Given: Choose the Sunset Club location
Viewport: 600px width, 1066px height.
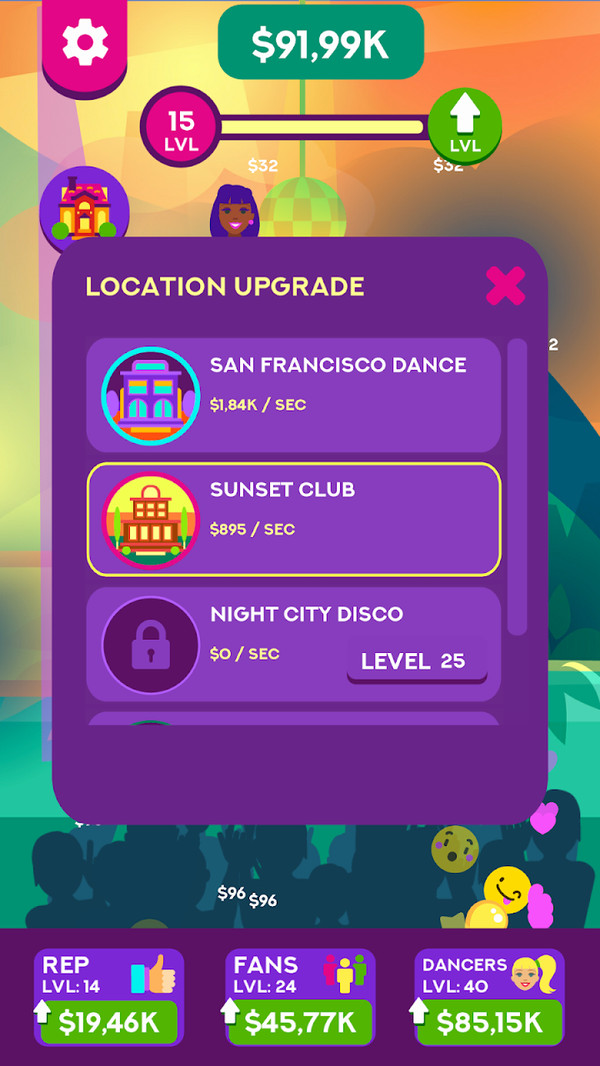Looking at the screenshot, I should point(293,519).
